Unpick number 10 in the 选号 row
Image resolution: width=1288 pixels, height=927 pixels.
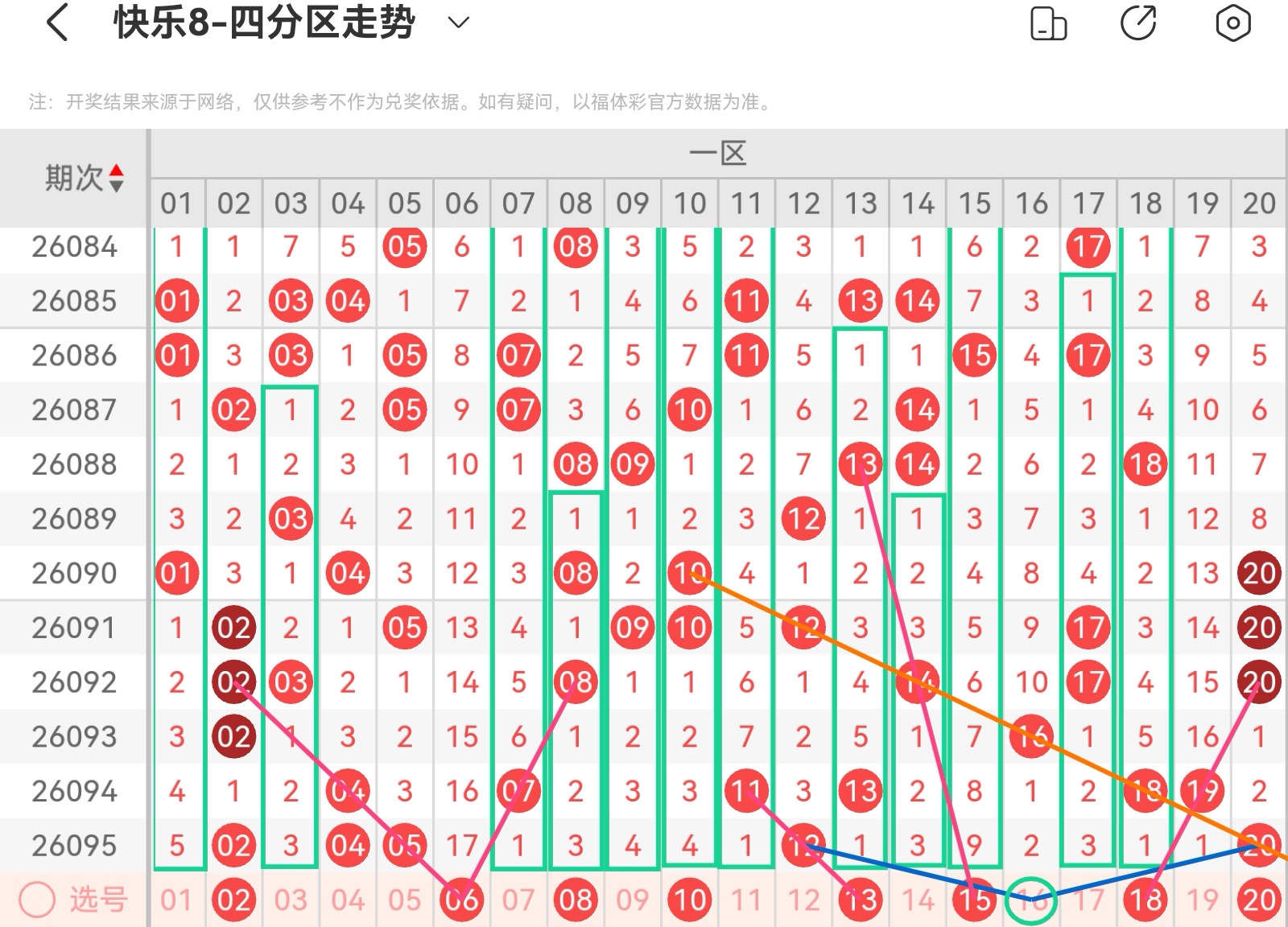(x=690, y=900)
